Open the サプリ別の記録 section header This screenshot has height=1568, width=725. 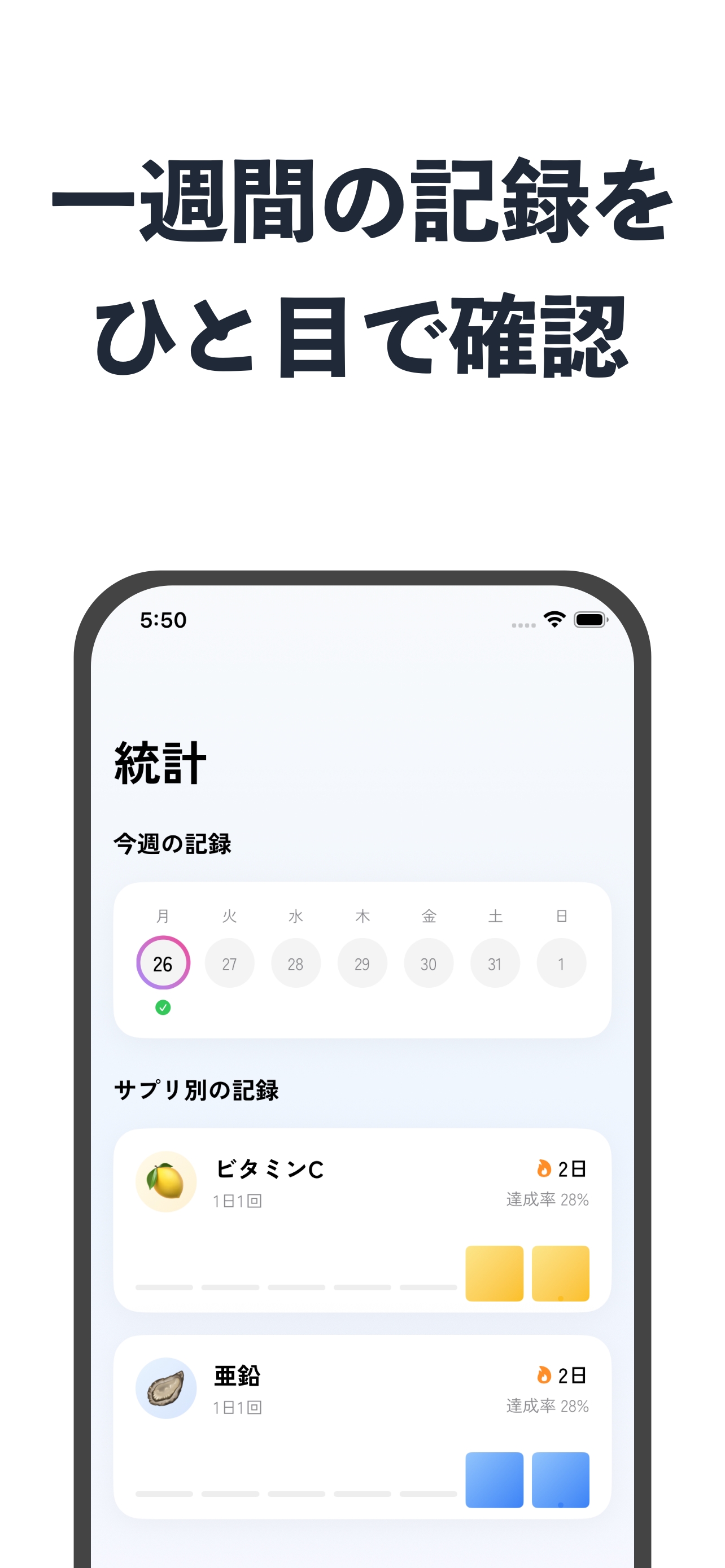pos(198,1089)
